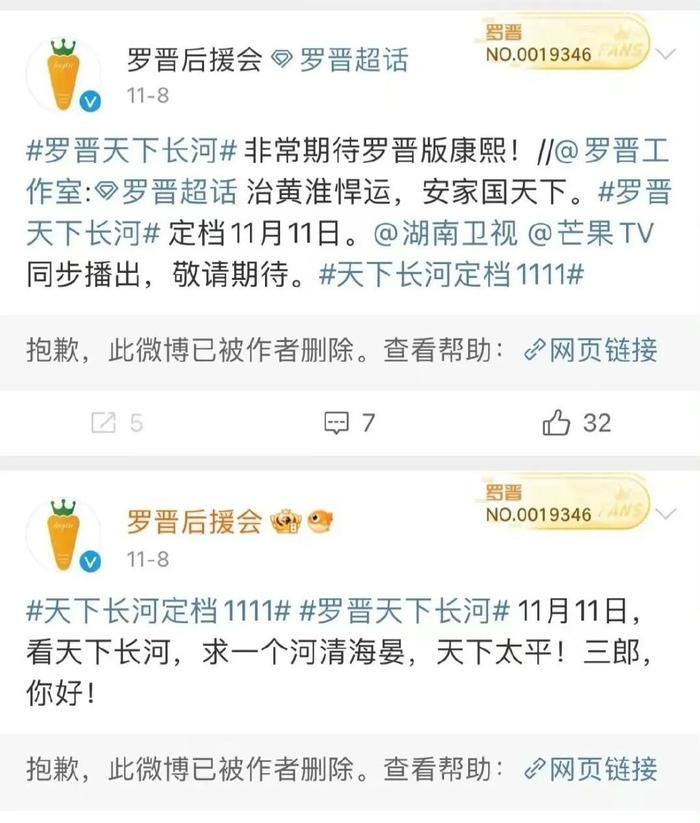
Task: Tap the carrot avatar on the 康熙 post
Action: pyautogui.click(x=64, y=75)
